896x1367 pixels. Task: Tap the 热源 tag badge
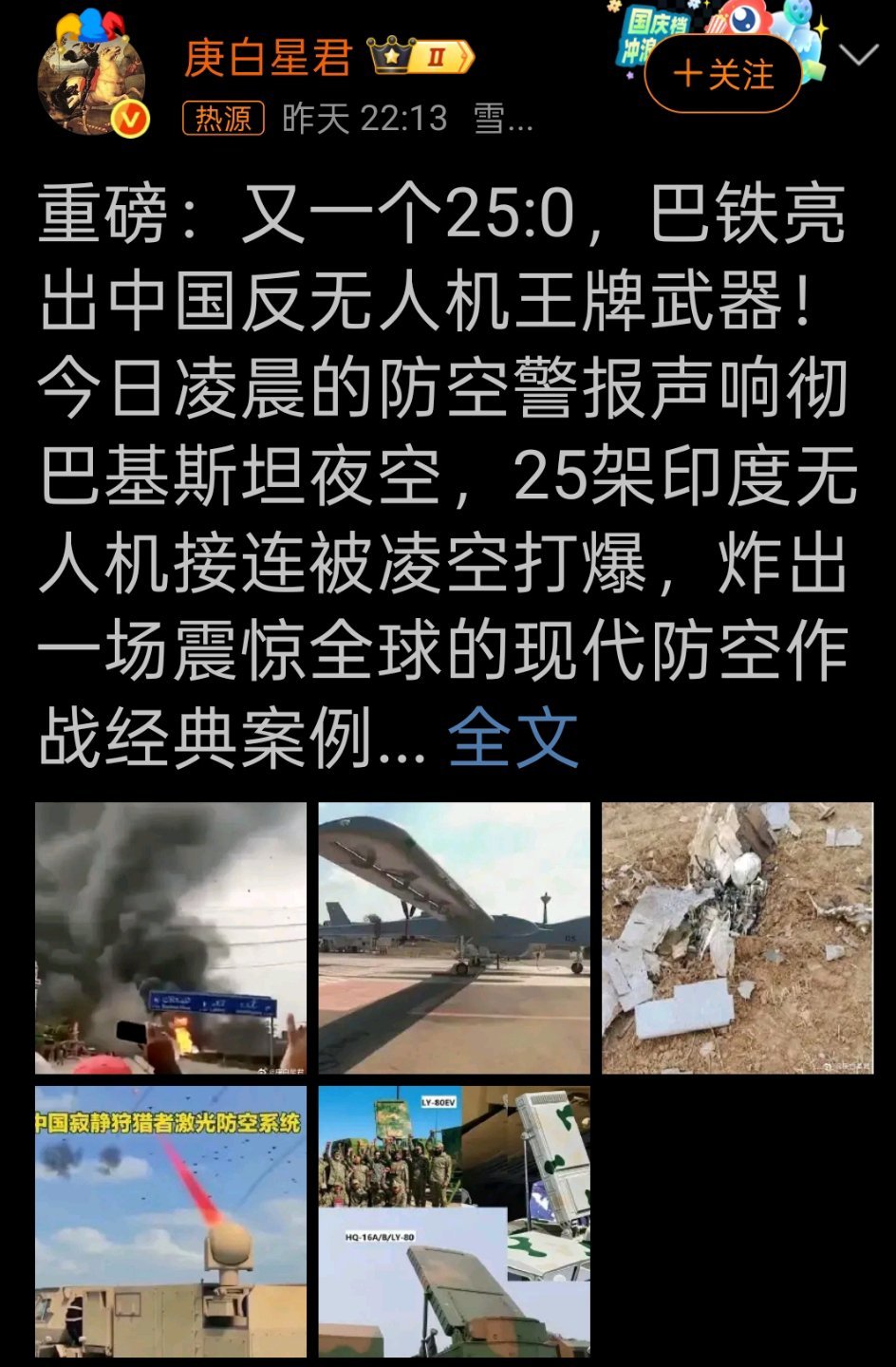tap(223, 119)
